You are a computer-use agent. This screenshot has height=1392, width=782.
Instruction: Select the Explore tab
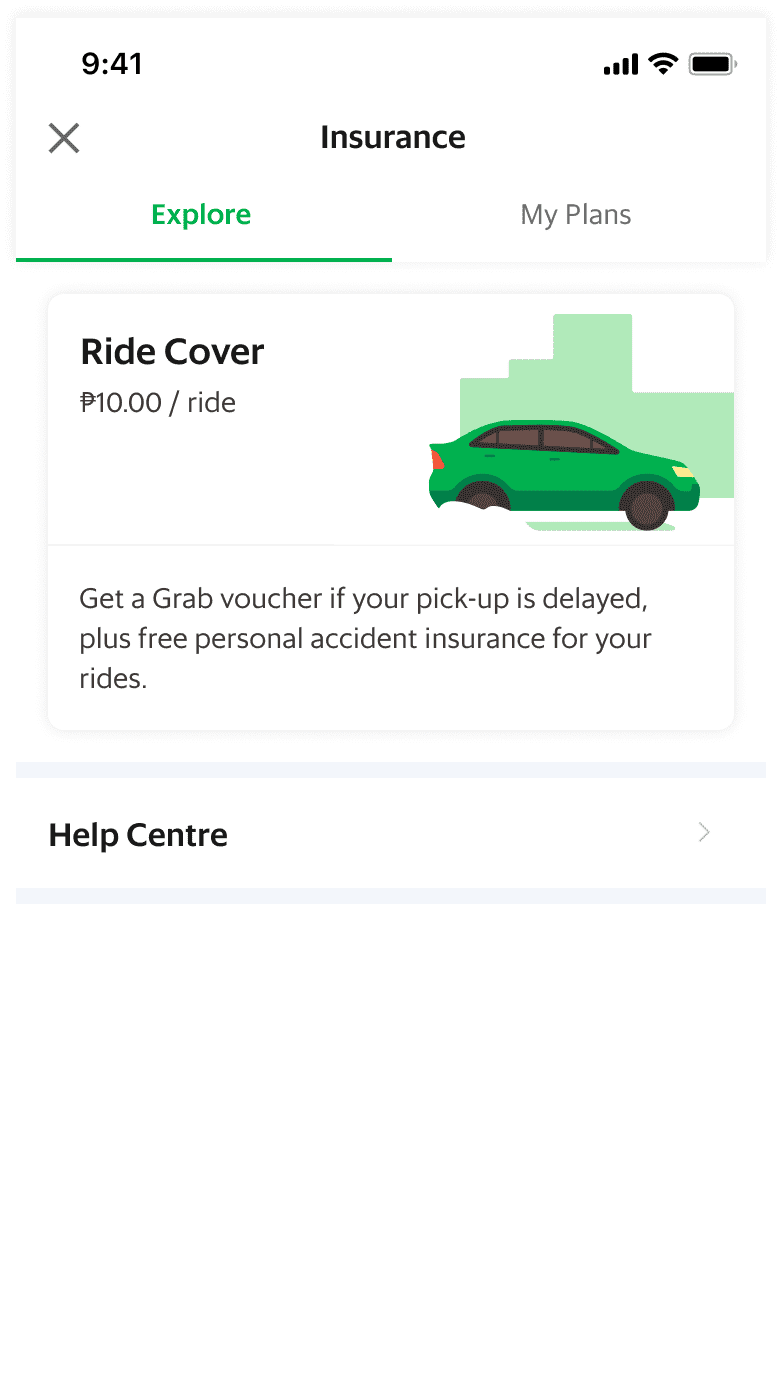click(x=201, y=215)
